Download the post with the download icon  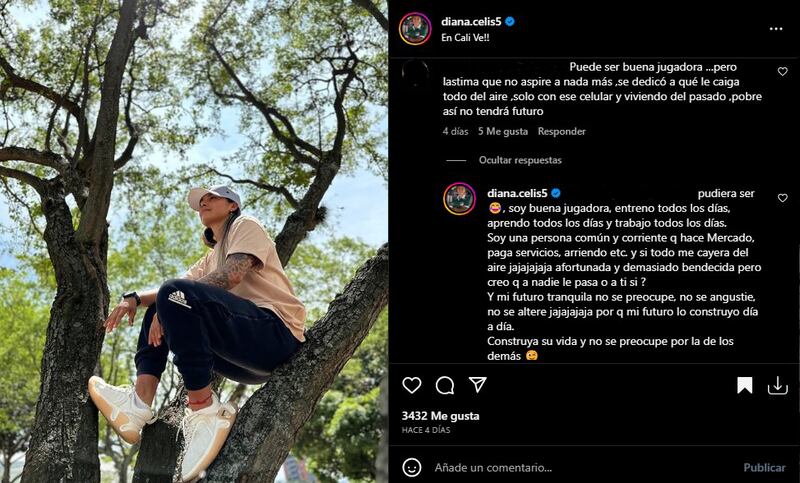click(777, 385)
